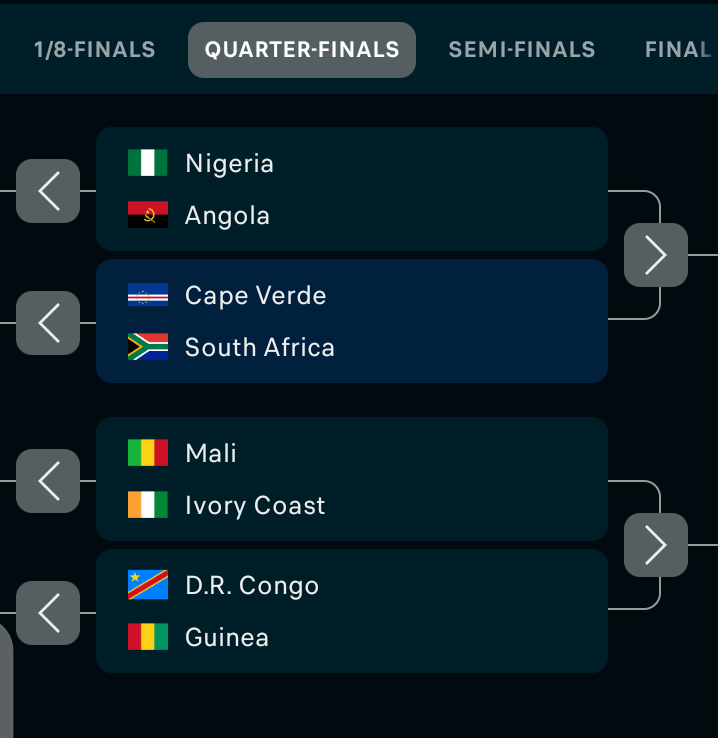Open the Mali vs Ivory Coast match
This screenshot has width=718, height=738.
click(351, 479)
